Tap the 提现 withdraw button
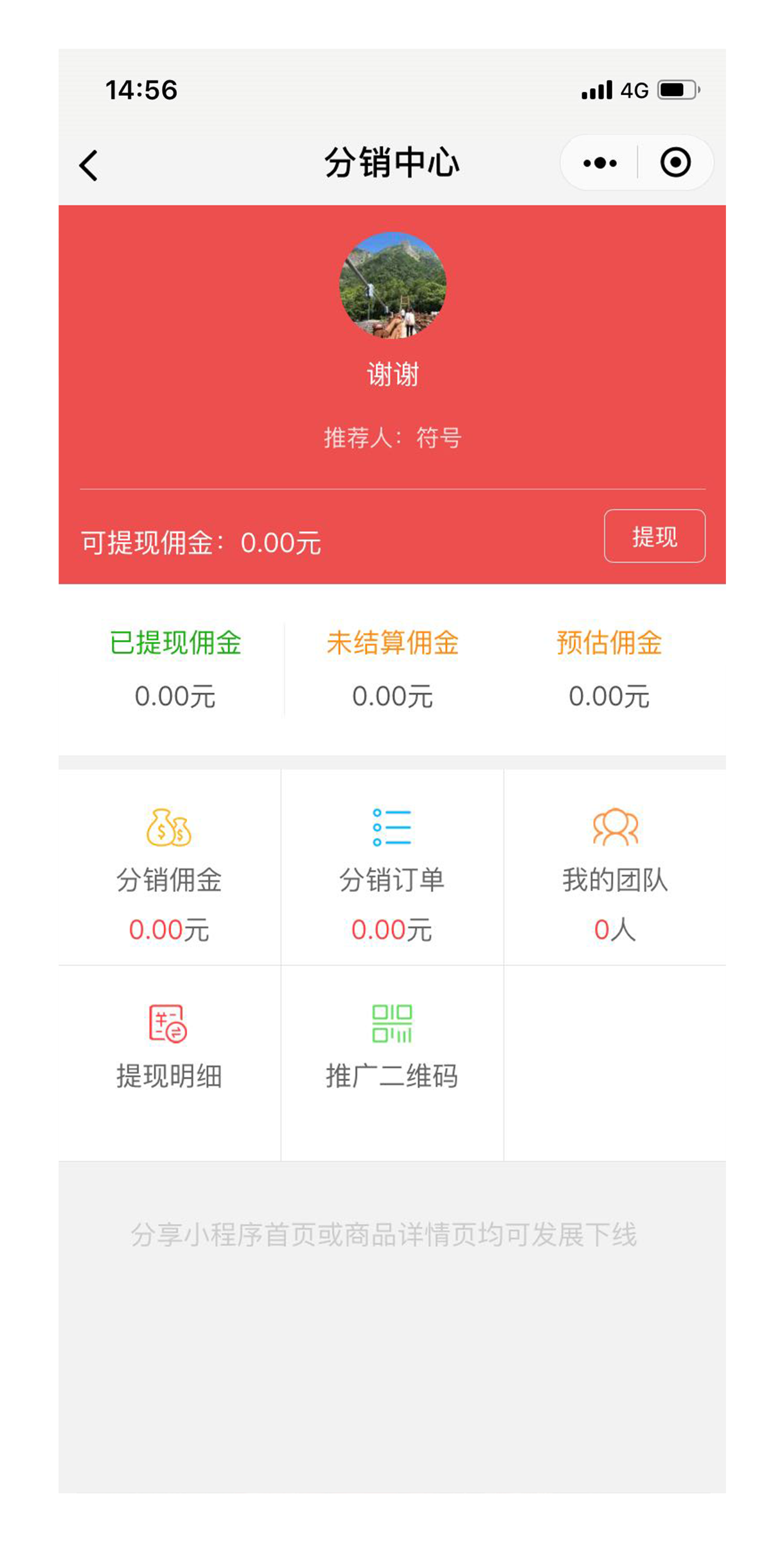 (654, 536)
